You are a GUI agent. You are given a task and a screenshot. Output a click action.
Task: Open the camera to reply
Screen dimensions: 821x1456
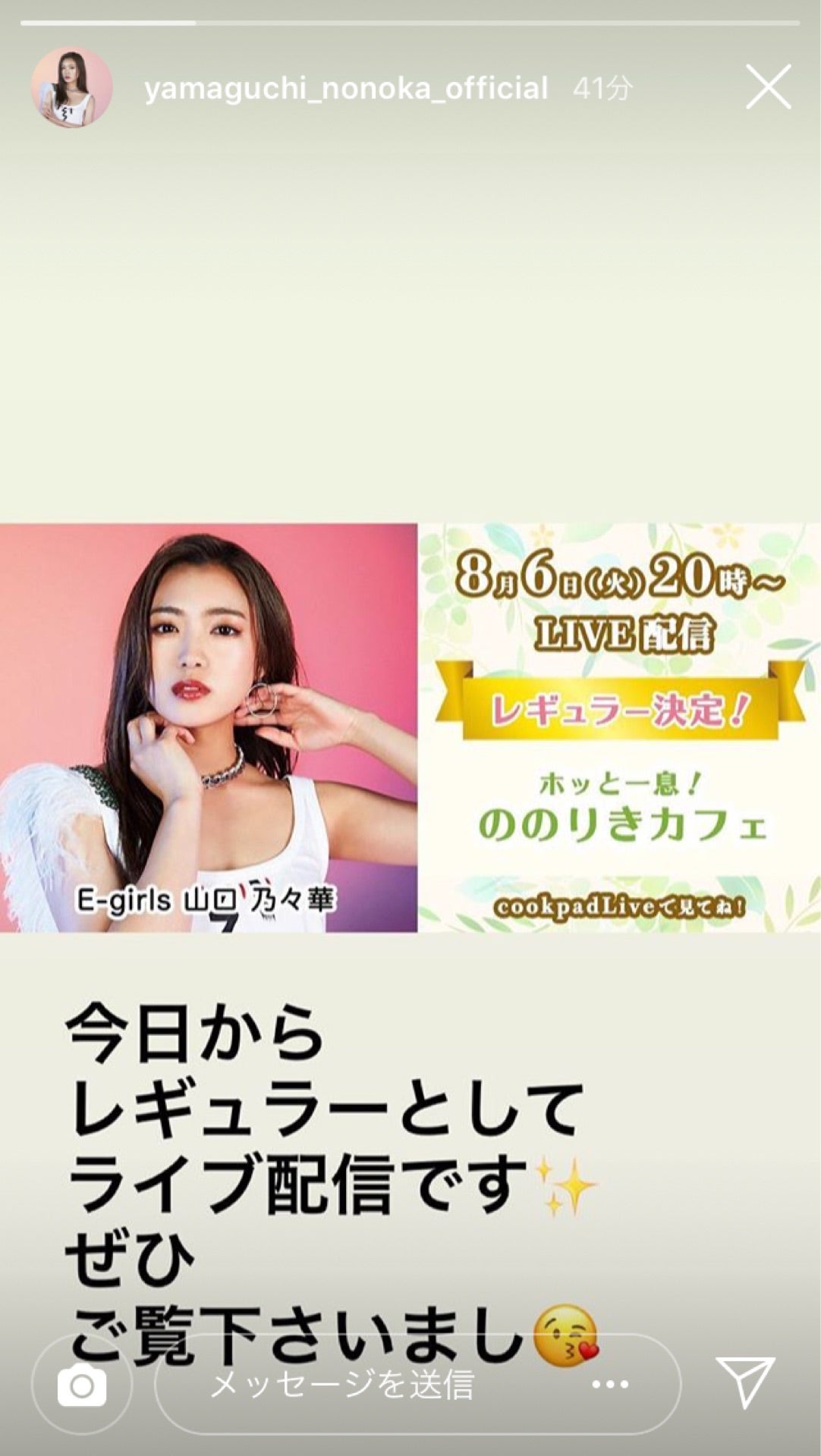coord(82,1386)
